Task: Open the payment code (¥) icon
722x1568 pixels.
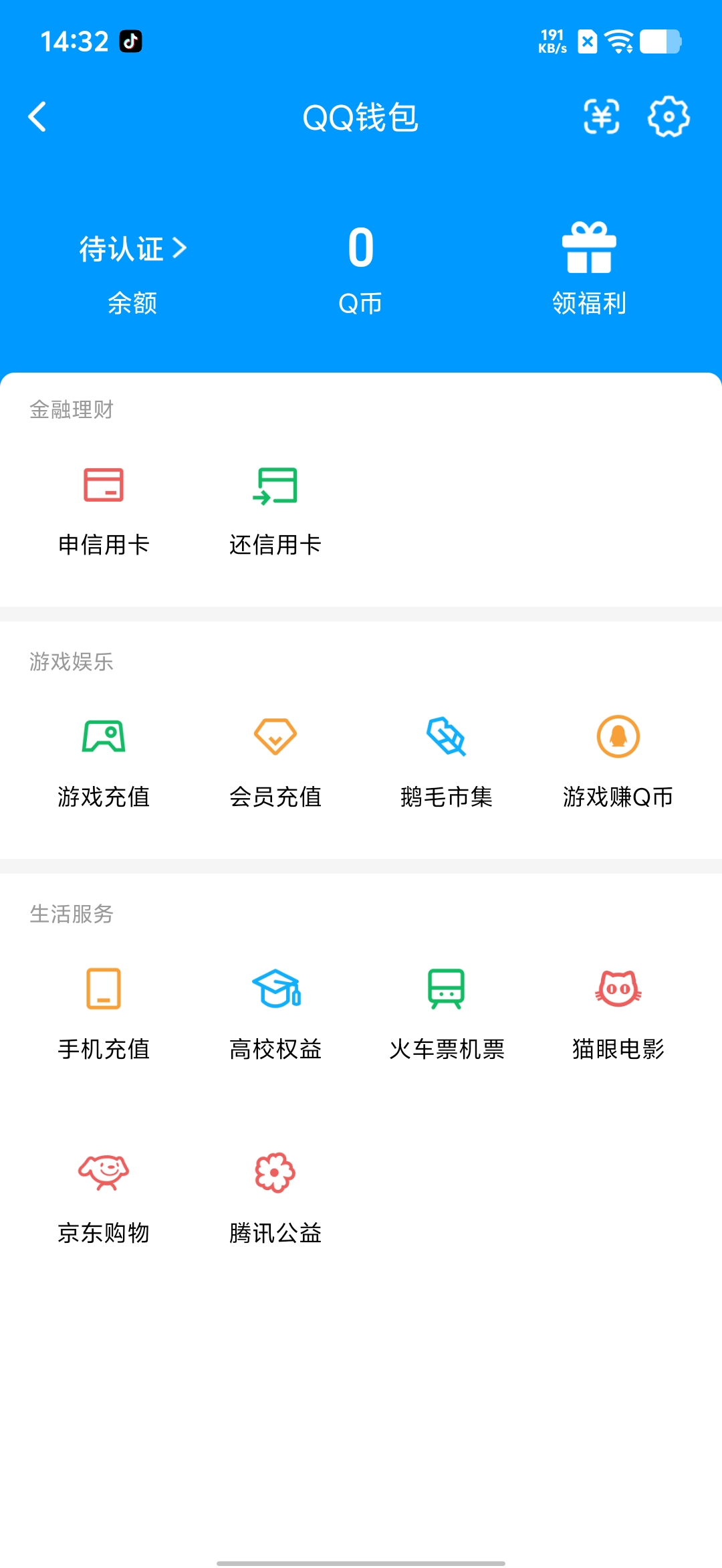Action: (600, 117)
